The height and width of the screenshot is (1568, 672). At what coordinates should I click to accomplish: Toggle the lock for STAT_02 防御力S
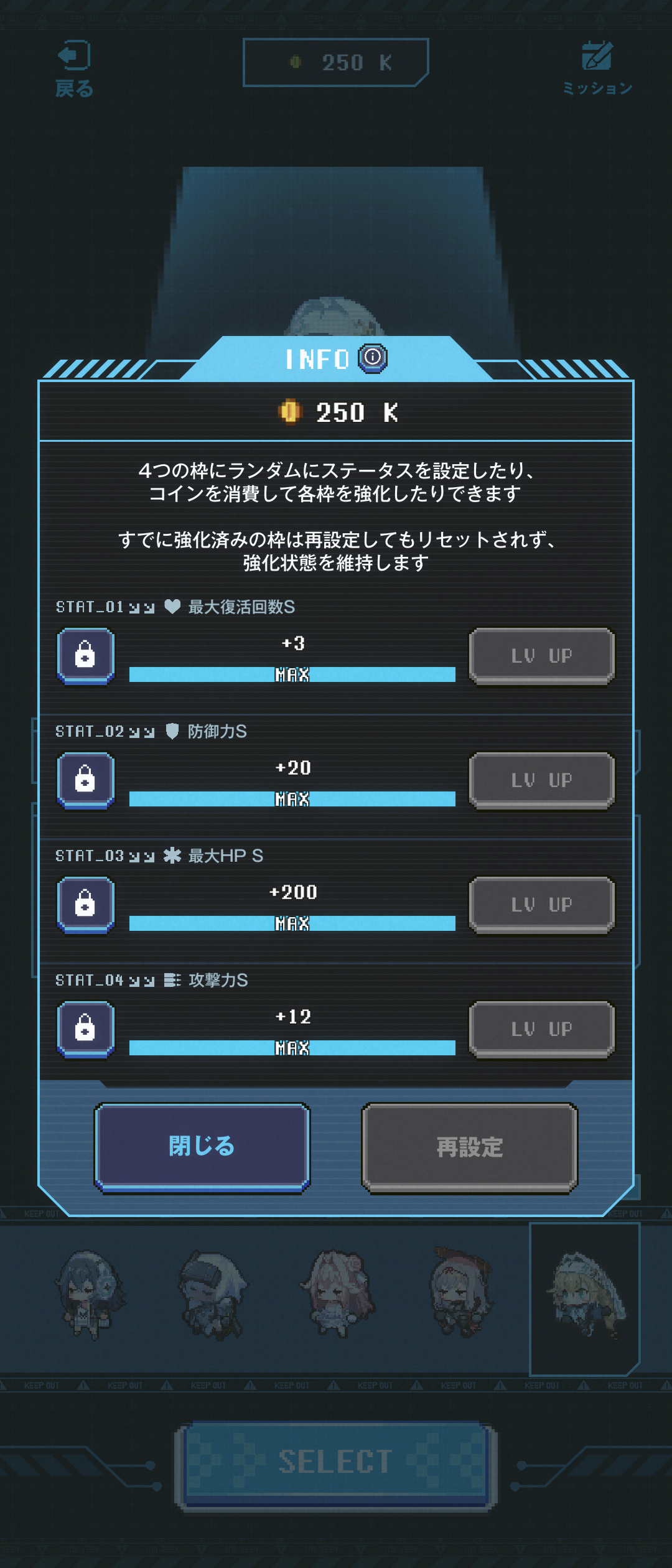tap(85, 780)
